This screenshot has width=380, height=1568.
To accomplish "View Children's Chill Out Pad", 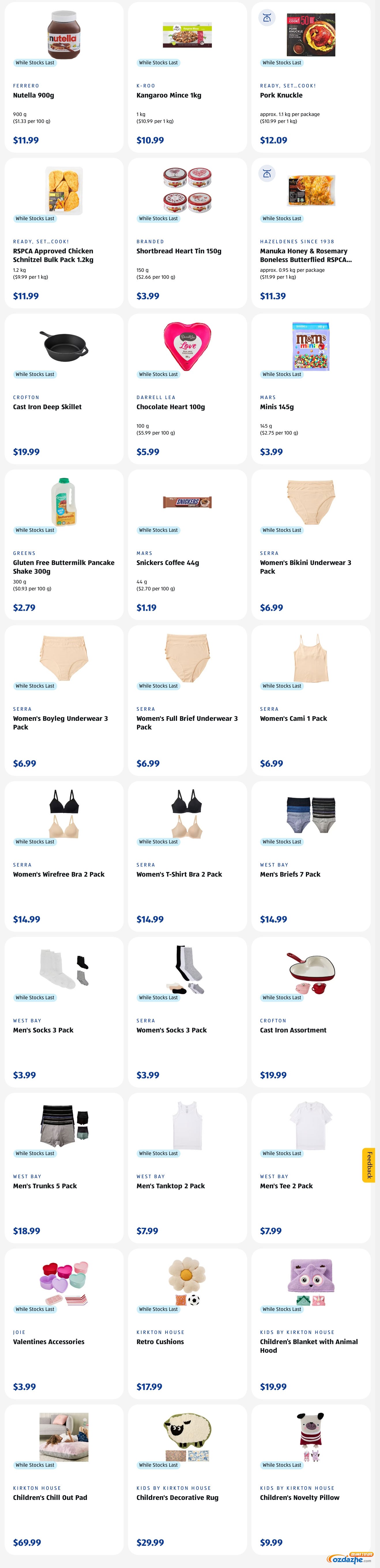I will [x=50, y=1497].
